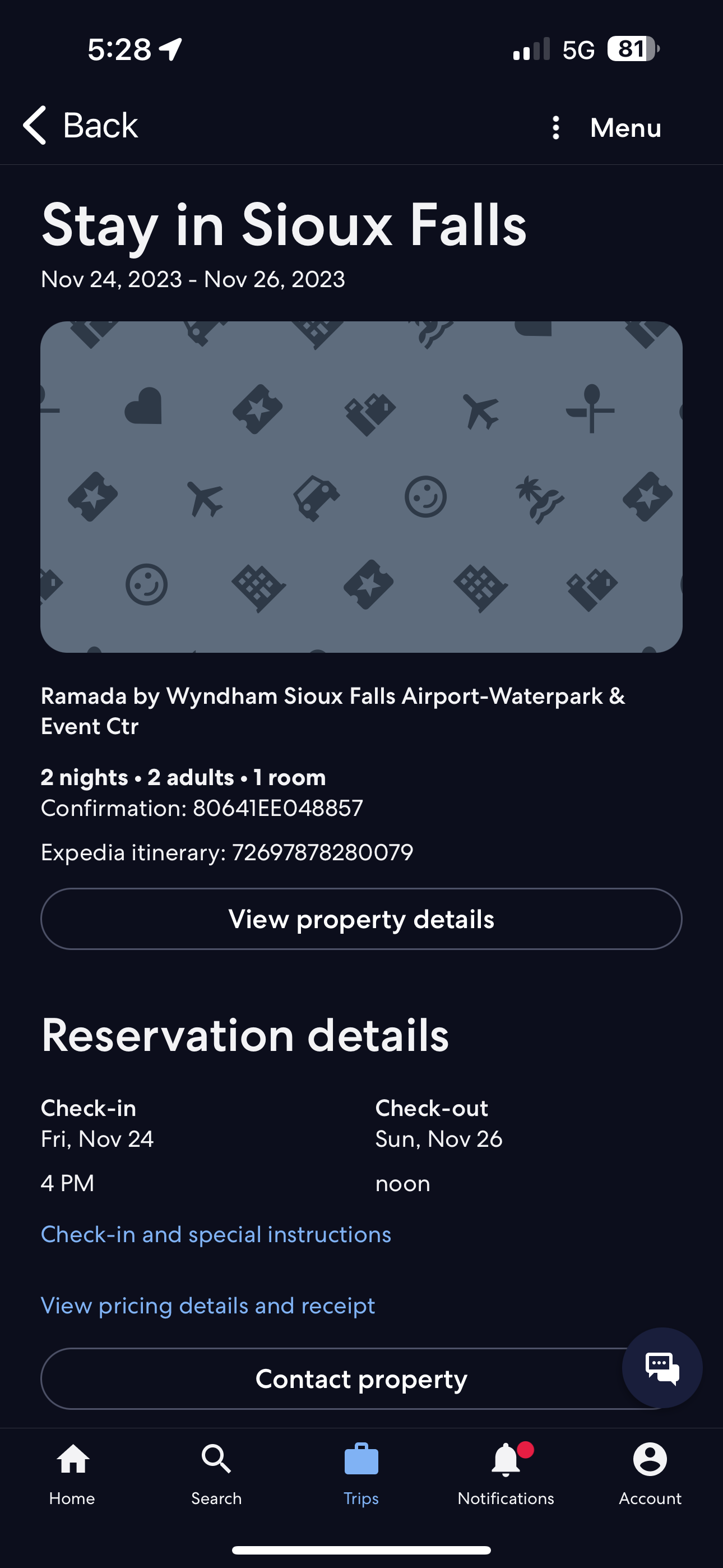The width and height of the screenshot is (723, 1568).
Task: Open the three-dot Menu
Action: pyautogui.click(x=605, y=128)
